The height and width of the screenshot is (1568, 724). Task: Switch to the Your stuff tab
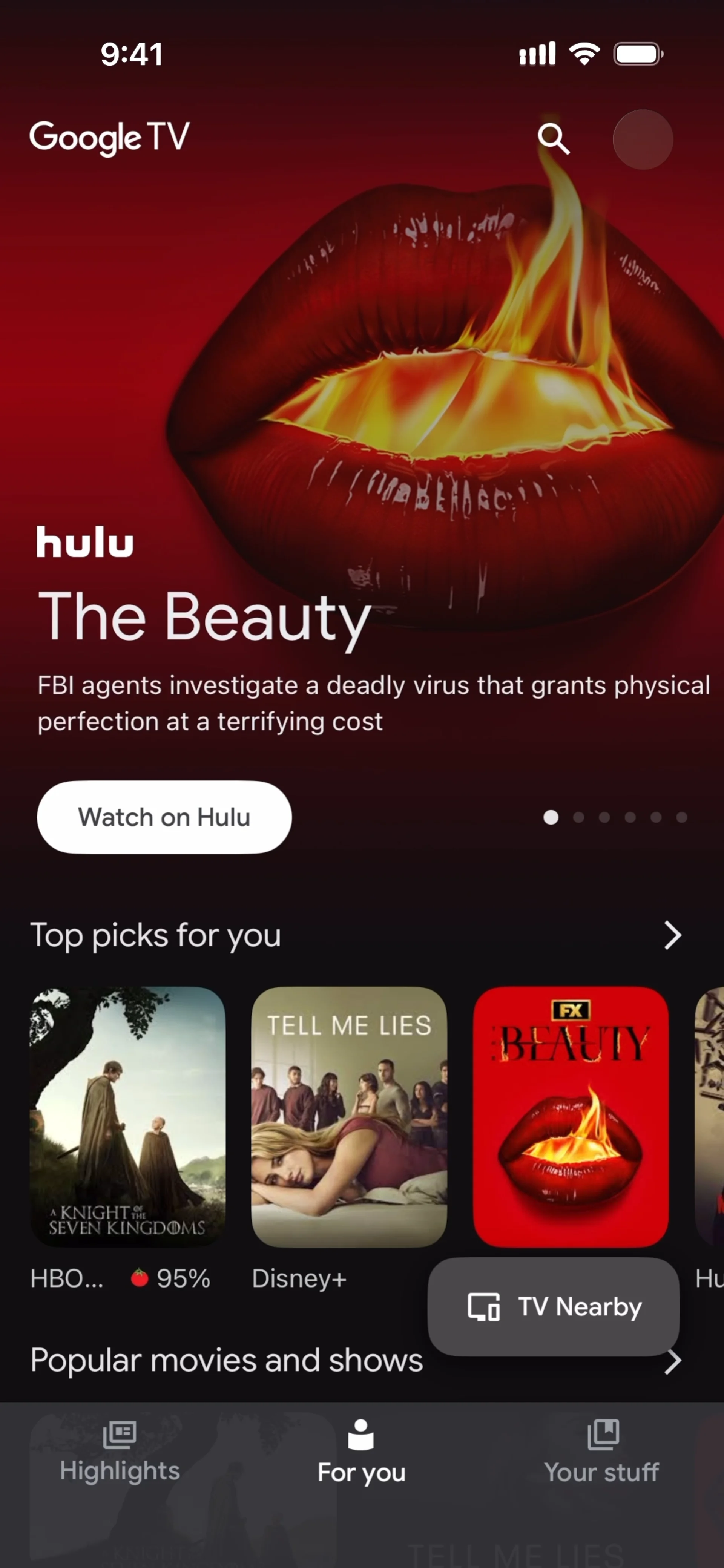click(601, 1452)
